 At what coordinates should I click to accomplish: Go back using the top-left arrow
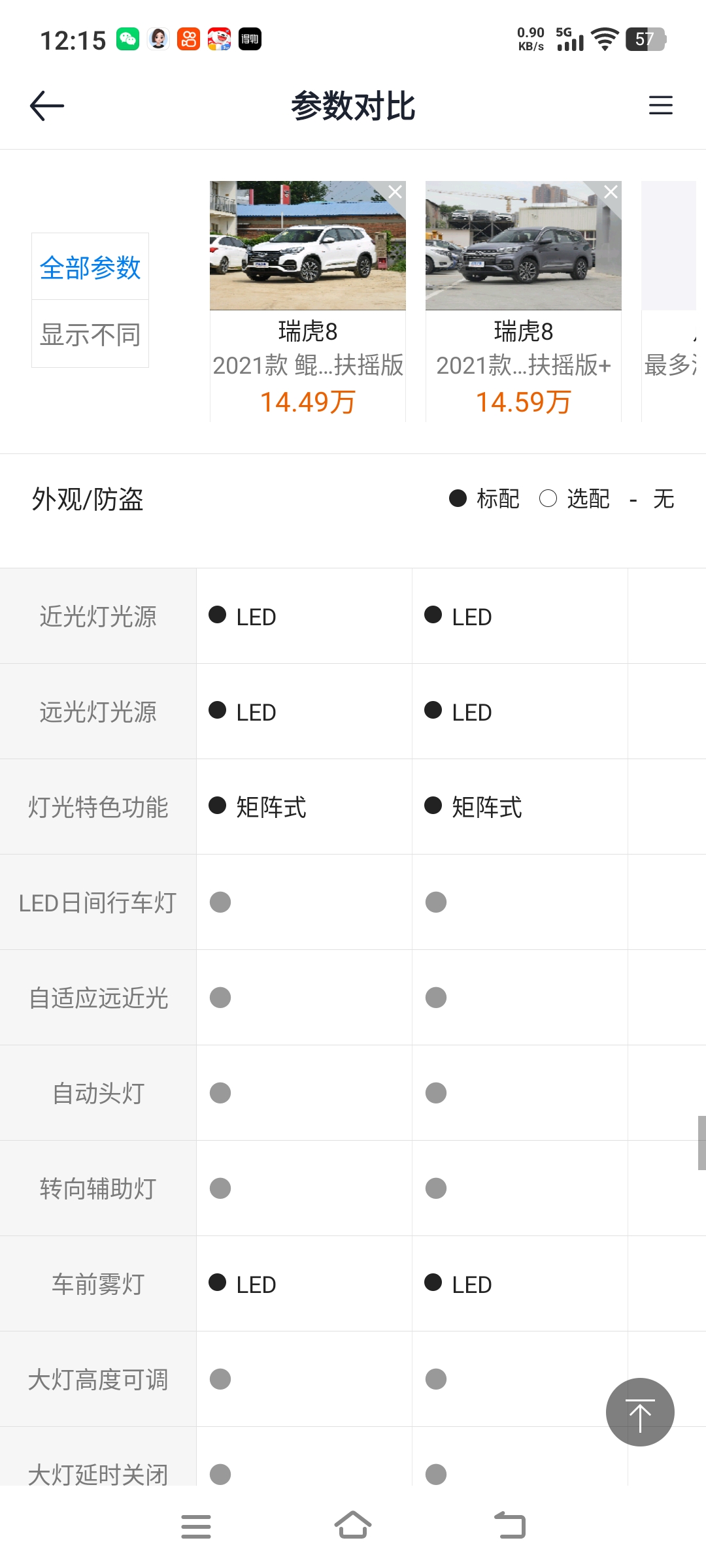click(47, 106)
